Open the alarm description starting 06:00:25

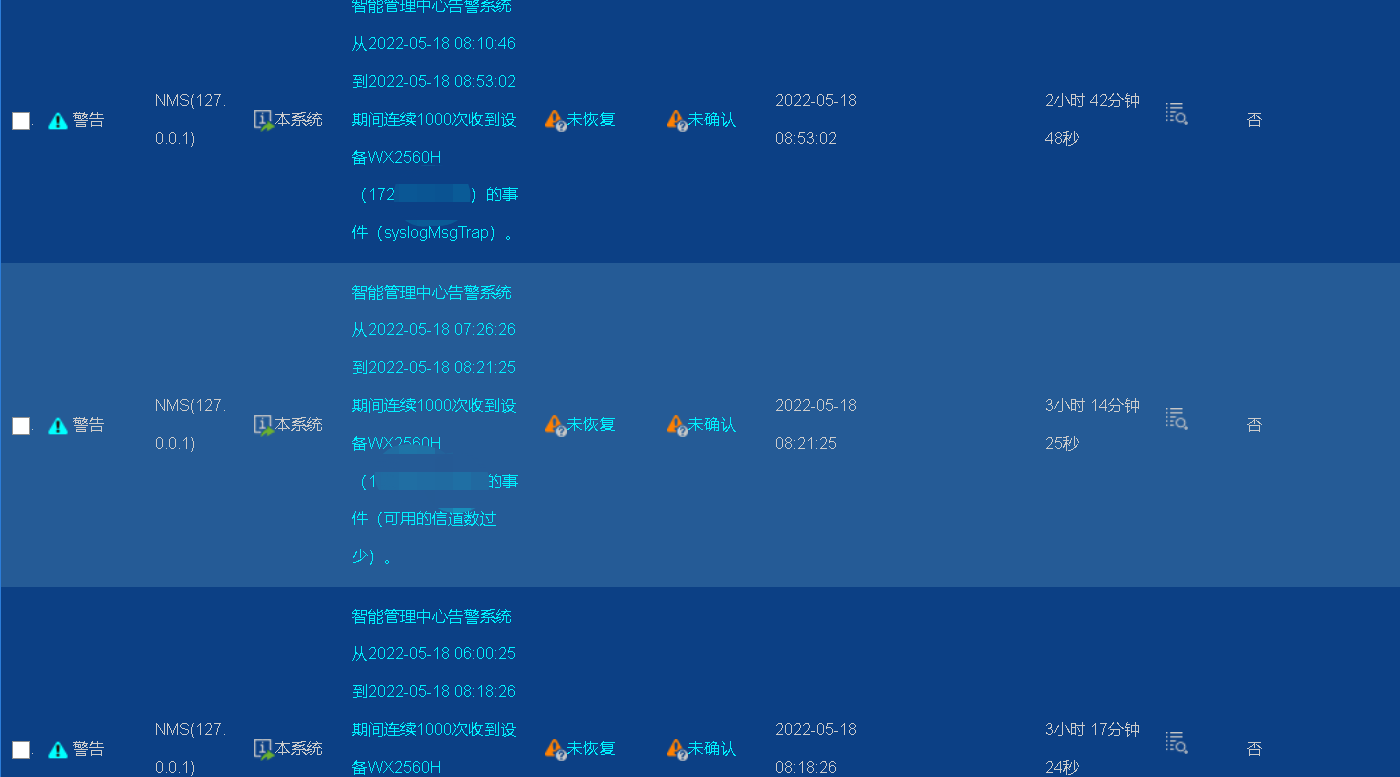point(434,692)
